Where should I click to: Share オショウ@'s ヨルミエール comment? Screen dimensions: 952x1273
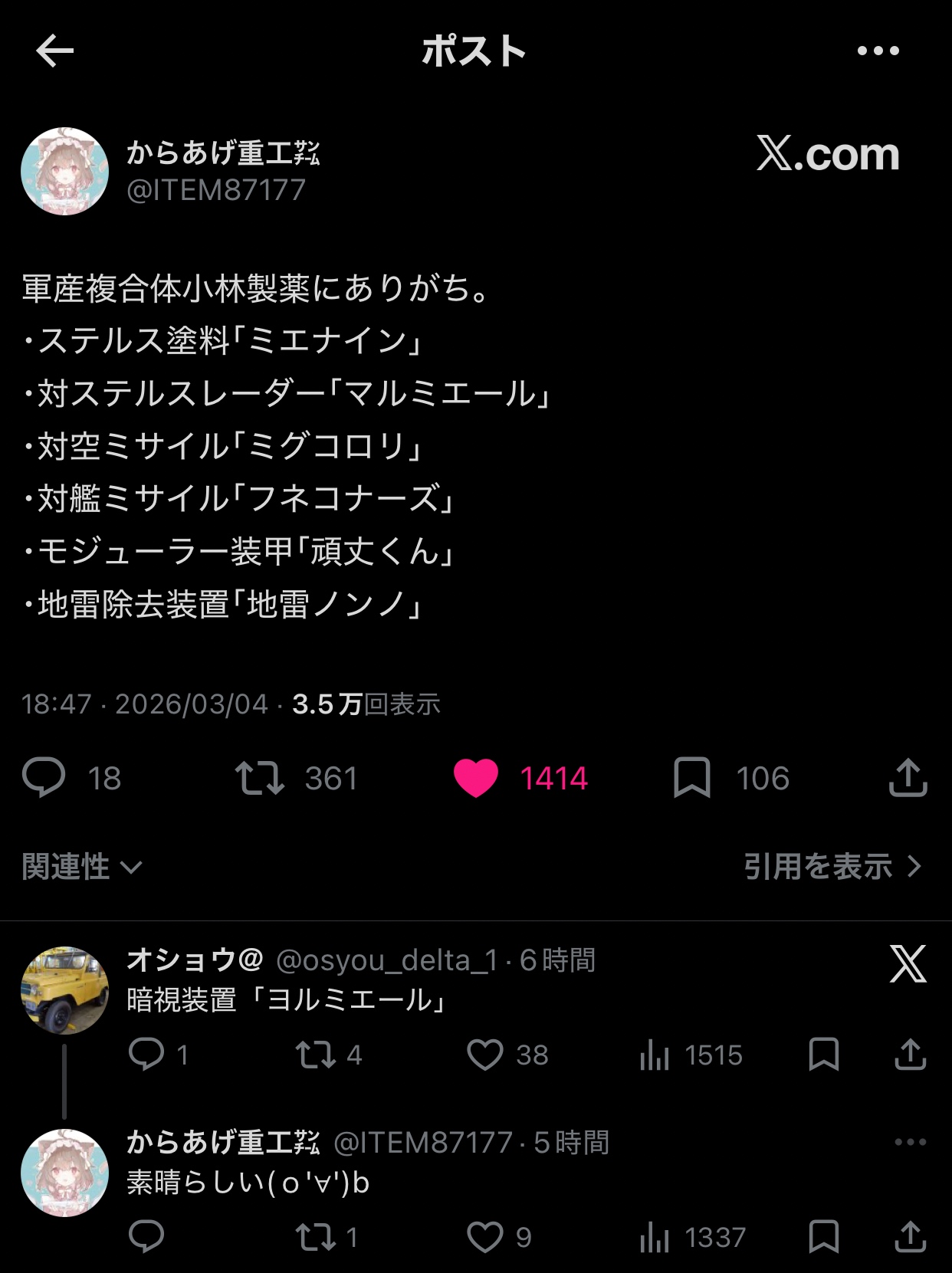point(910,1055)
